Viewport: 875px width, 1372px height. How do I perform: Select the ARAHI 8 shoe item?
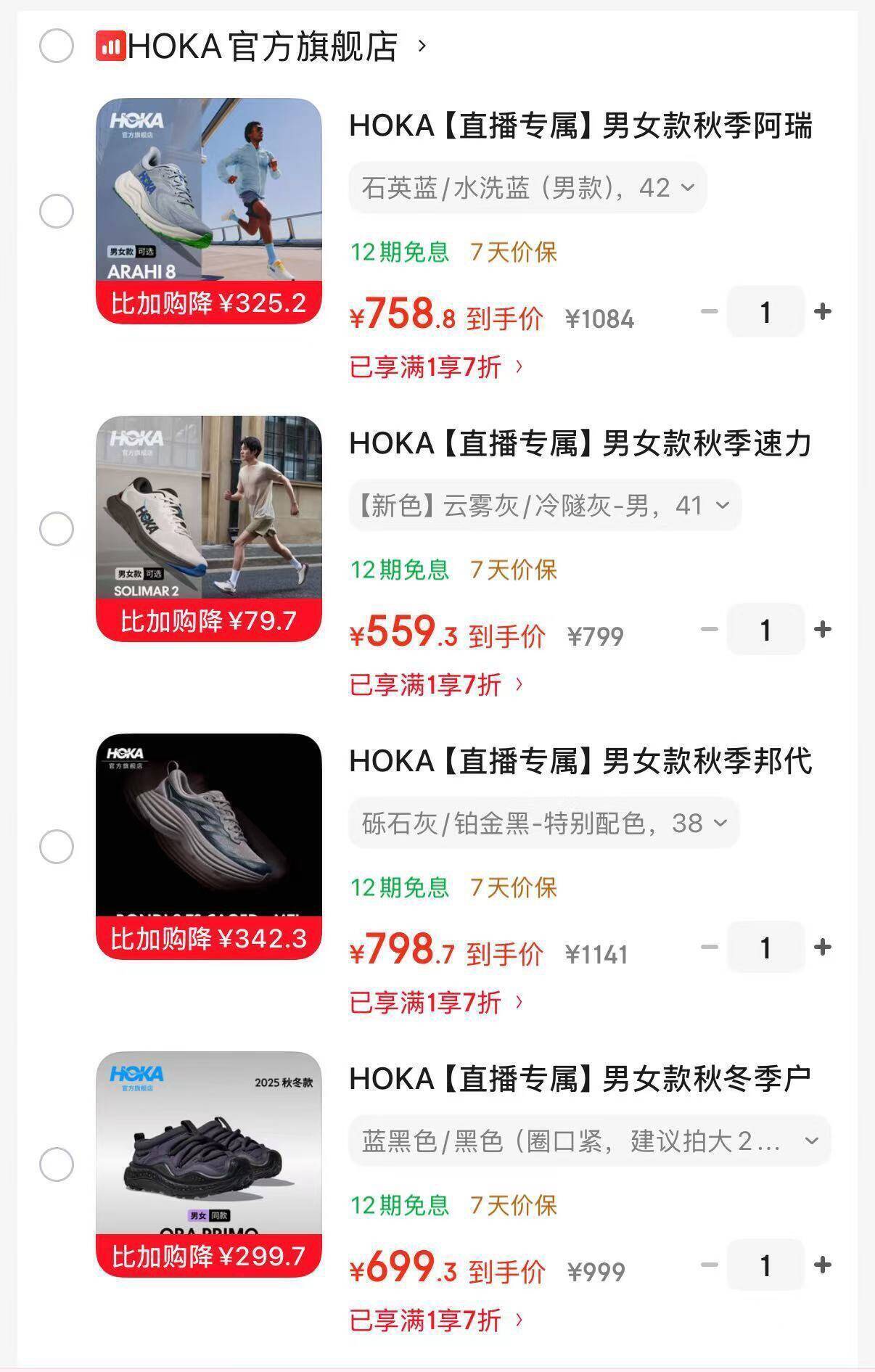point(57,211)
